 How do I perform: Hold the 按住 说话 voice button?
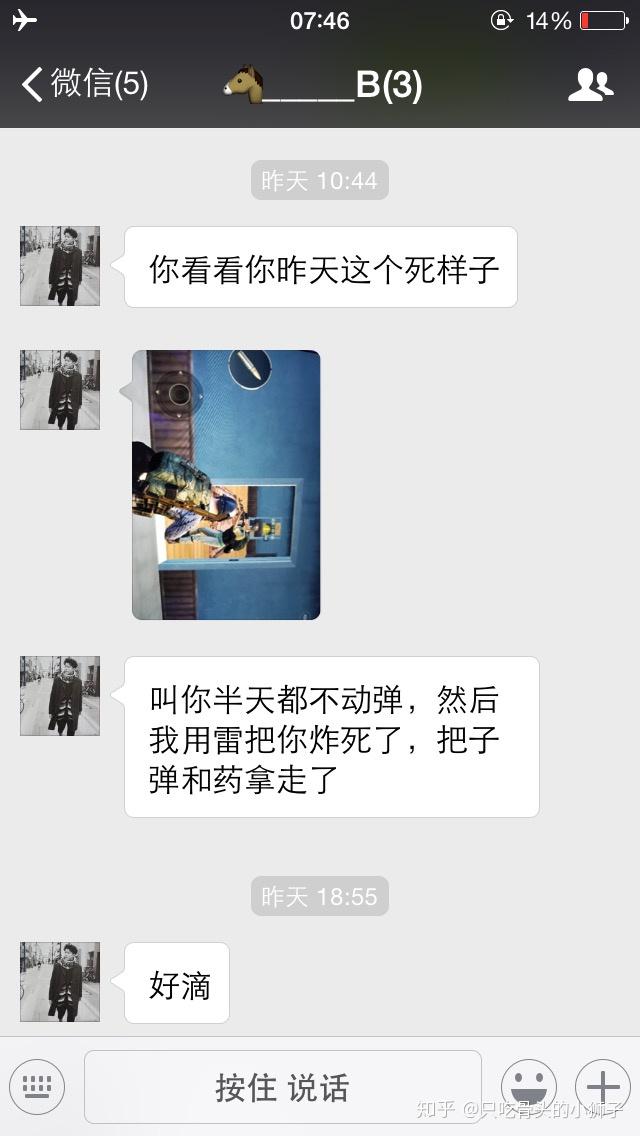click(x=282, y=1087)
